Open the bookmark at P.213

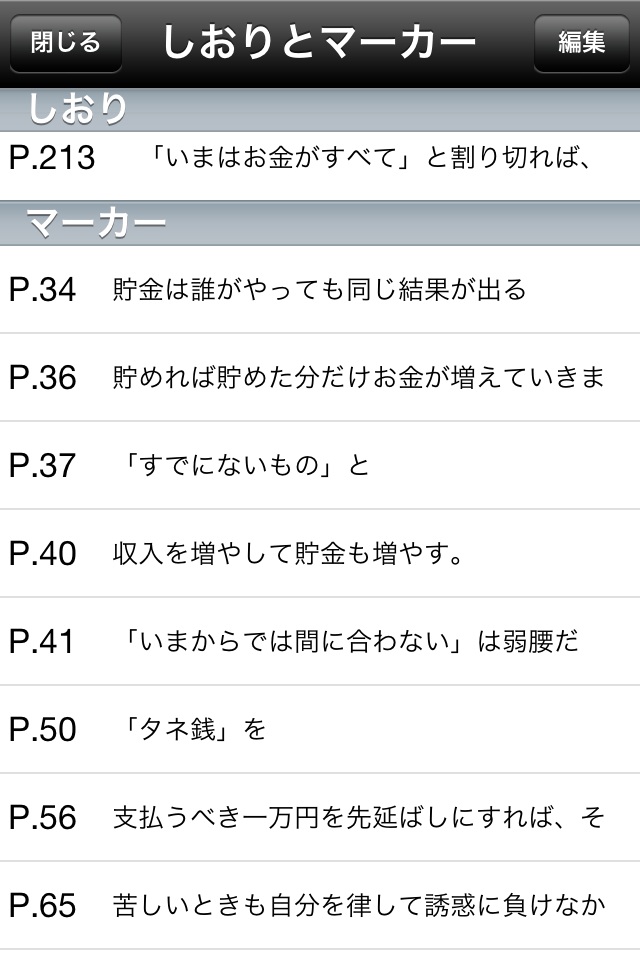320,158
